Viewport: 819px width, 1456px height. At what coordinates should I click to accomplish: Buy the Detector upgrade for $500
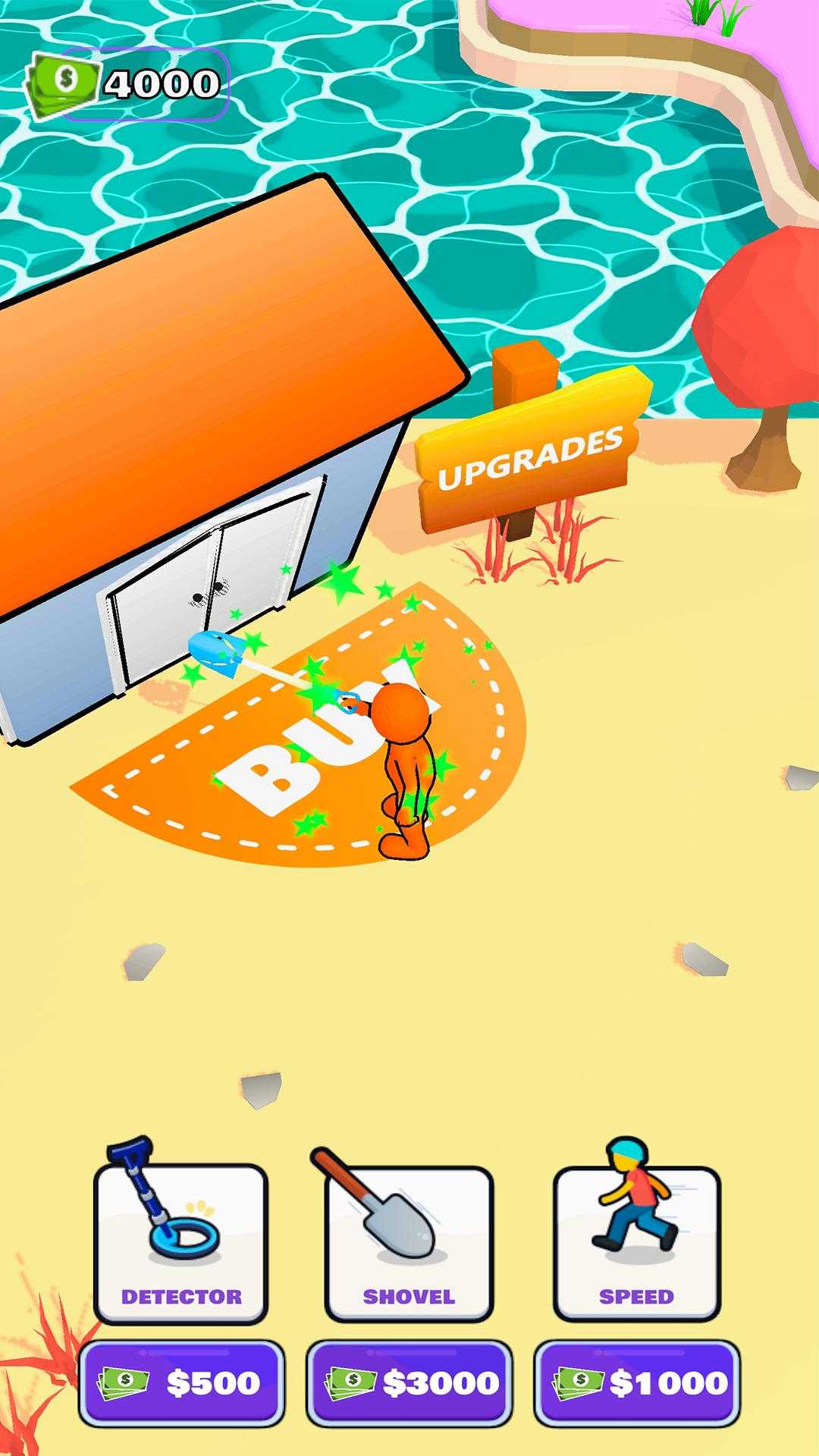pyautogui.click(x=181, y=1383)
